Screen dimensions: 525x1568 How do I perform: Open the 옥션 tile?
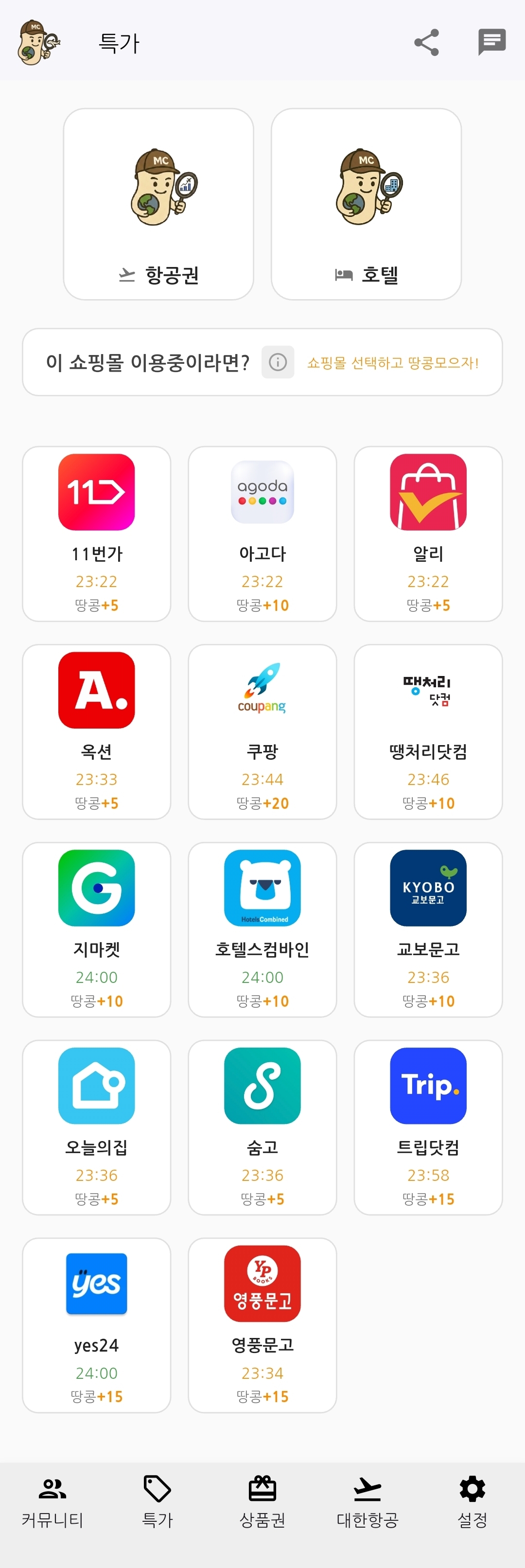point(97,731)
